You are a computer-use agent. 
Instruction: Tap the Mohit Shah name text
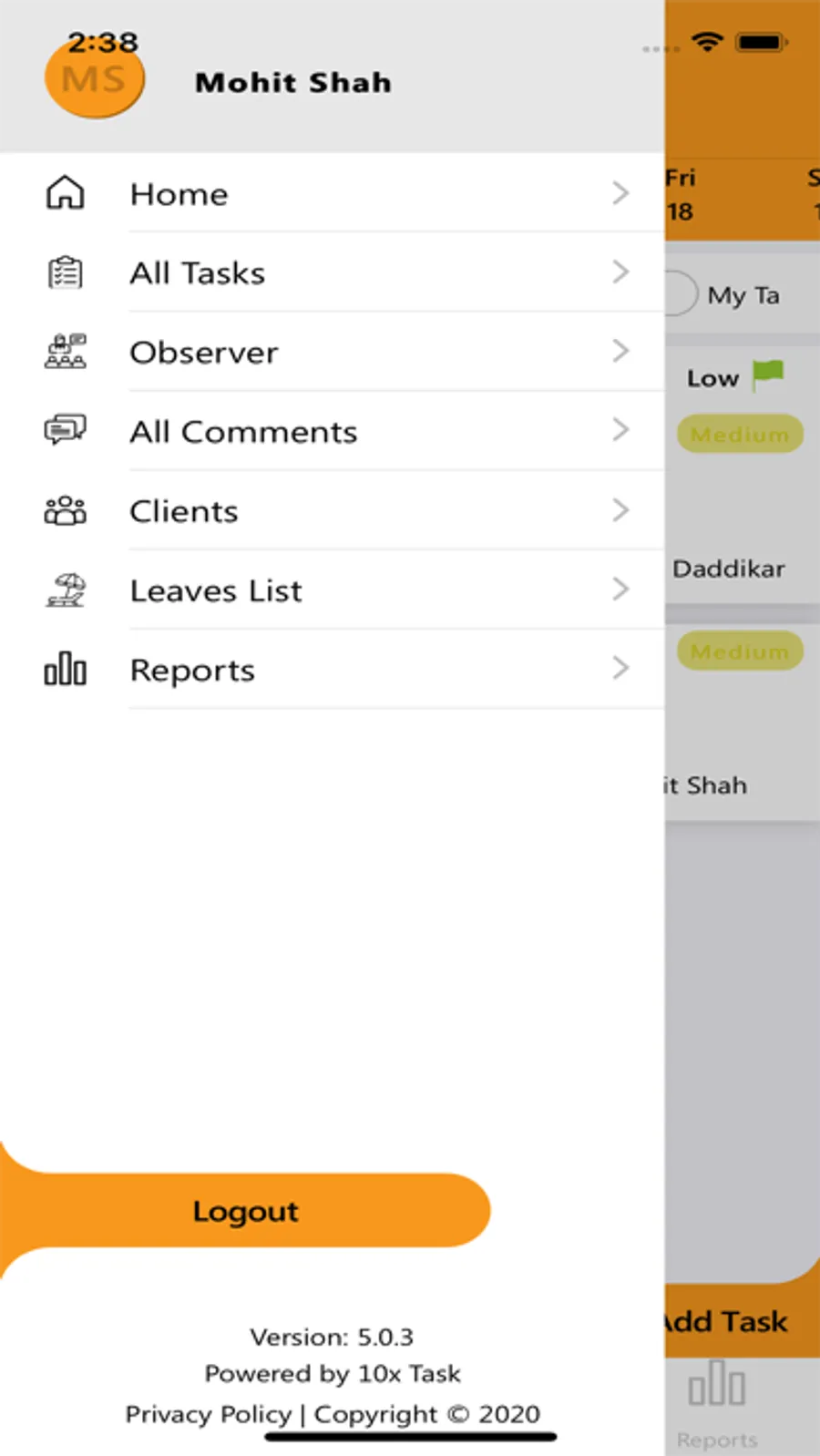293,82
